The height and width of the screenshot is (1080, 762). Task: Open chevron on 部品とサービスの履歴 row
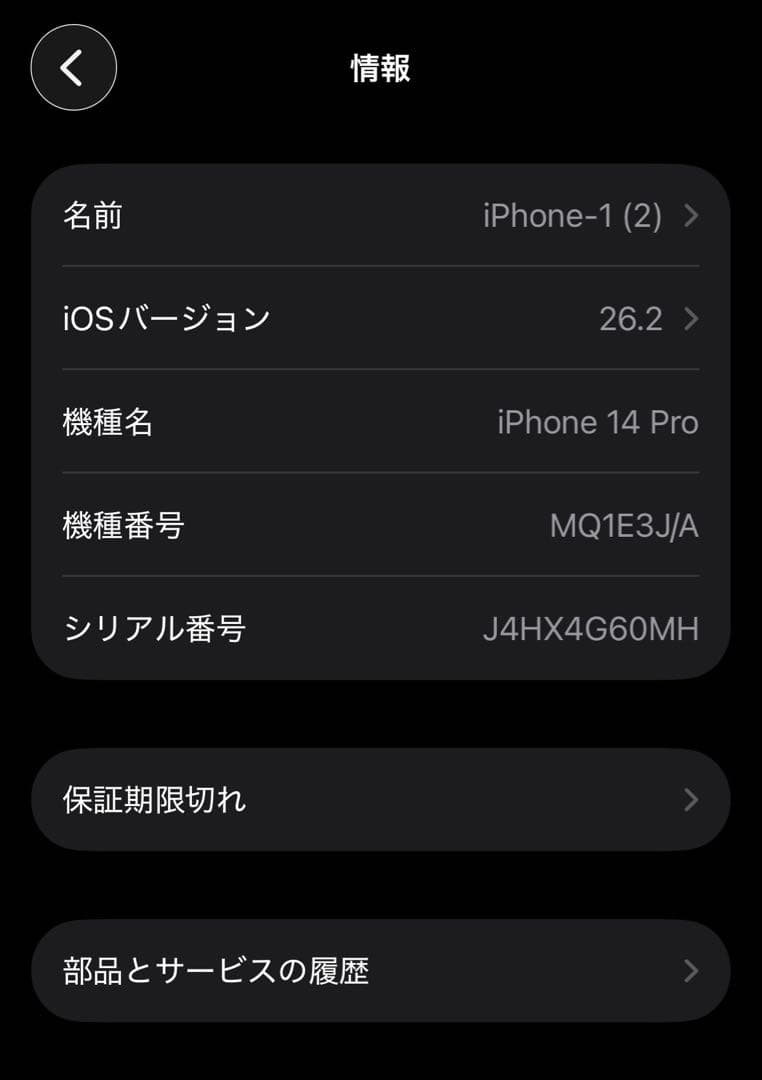(x=690, y=971)
